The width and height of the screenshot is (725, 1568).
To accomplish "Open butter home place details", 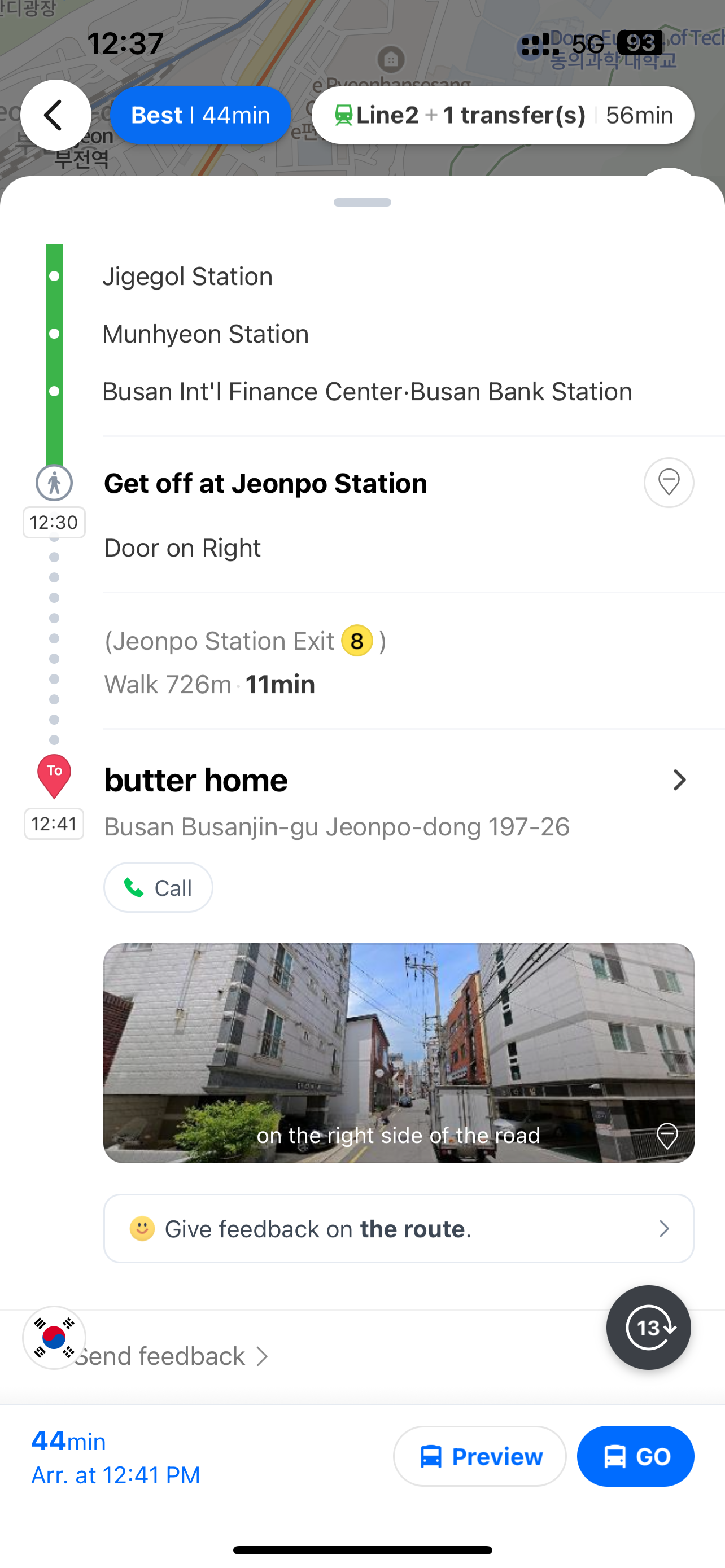I will coord(679,779).
